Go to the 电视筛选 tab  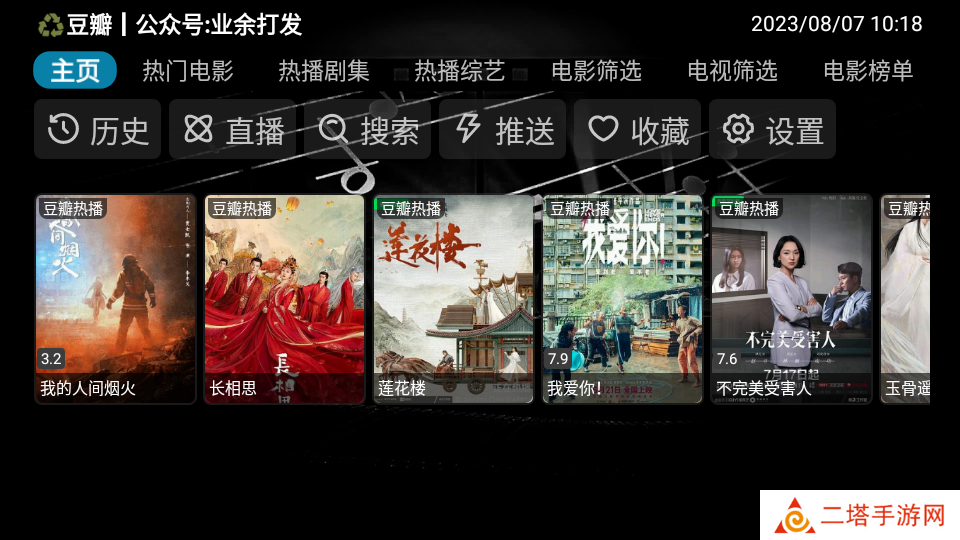731,71
